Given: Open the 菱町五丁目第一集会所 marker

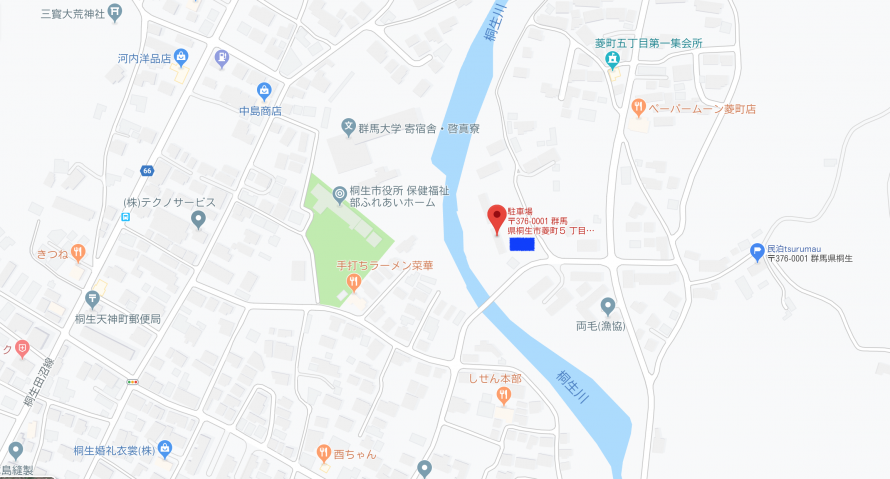Looking at the screenshot, I should point(613,61).
